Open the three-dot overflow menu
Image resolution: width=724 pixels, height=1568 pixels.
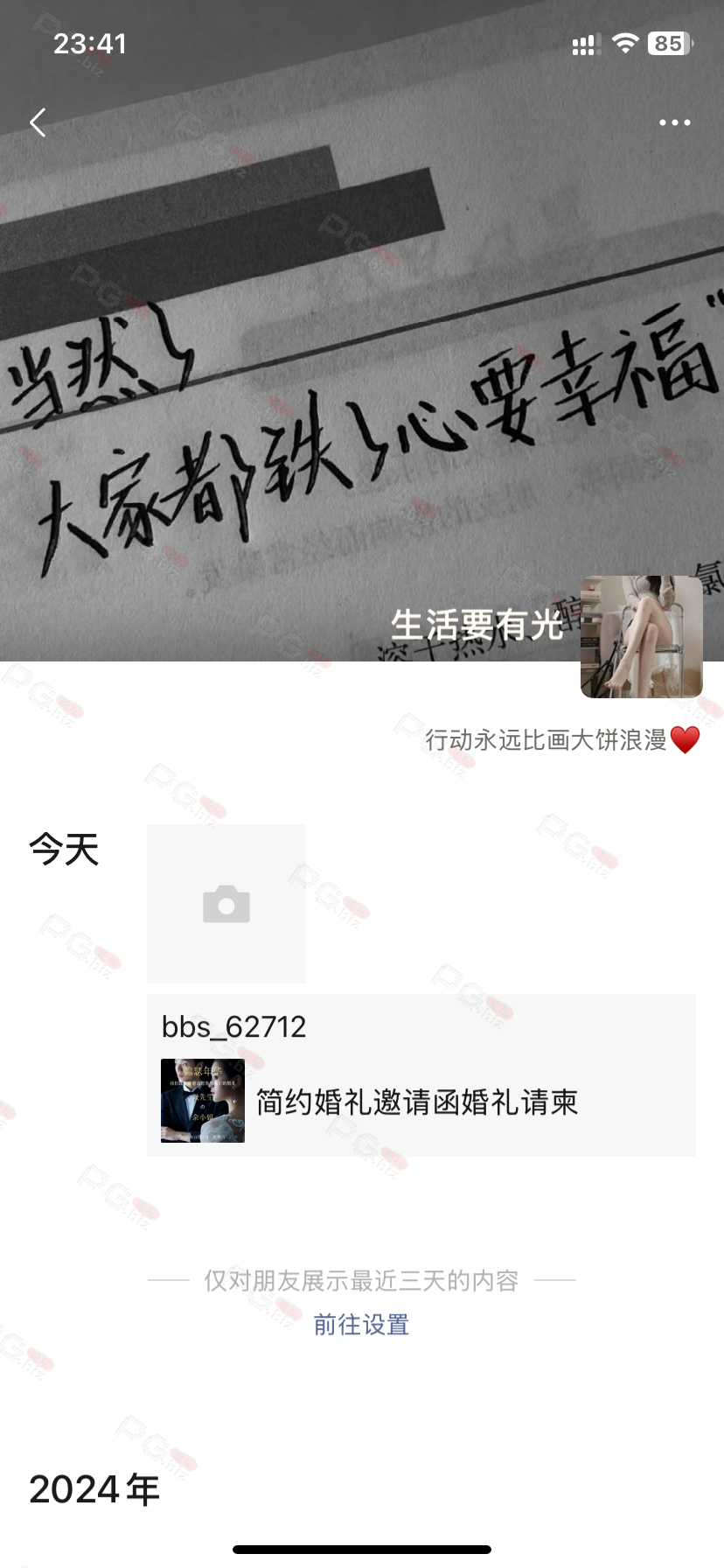pyautogui.click(x=674, y=122)
